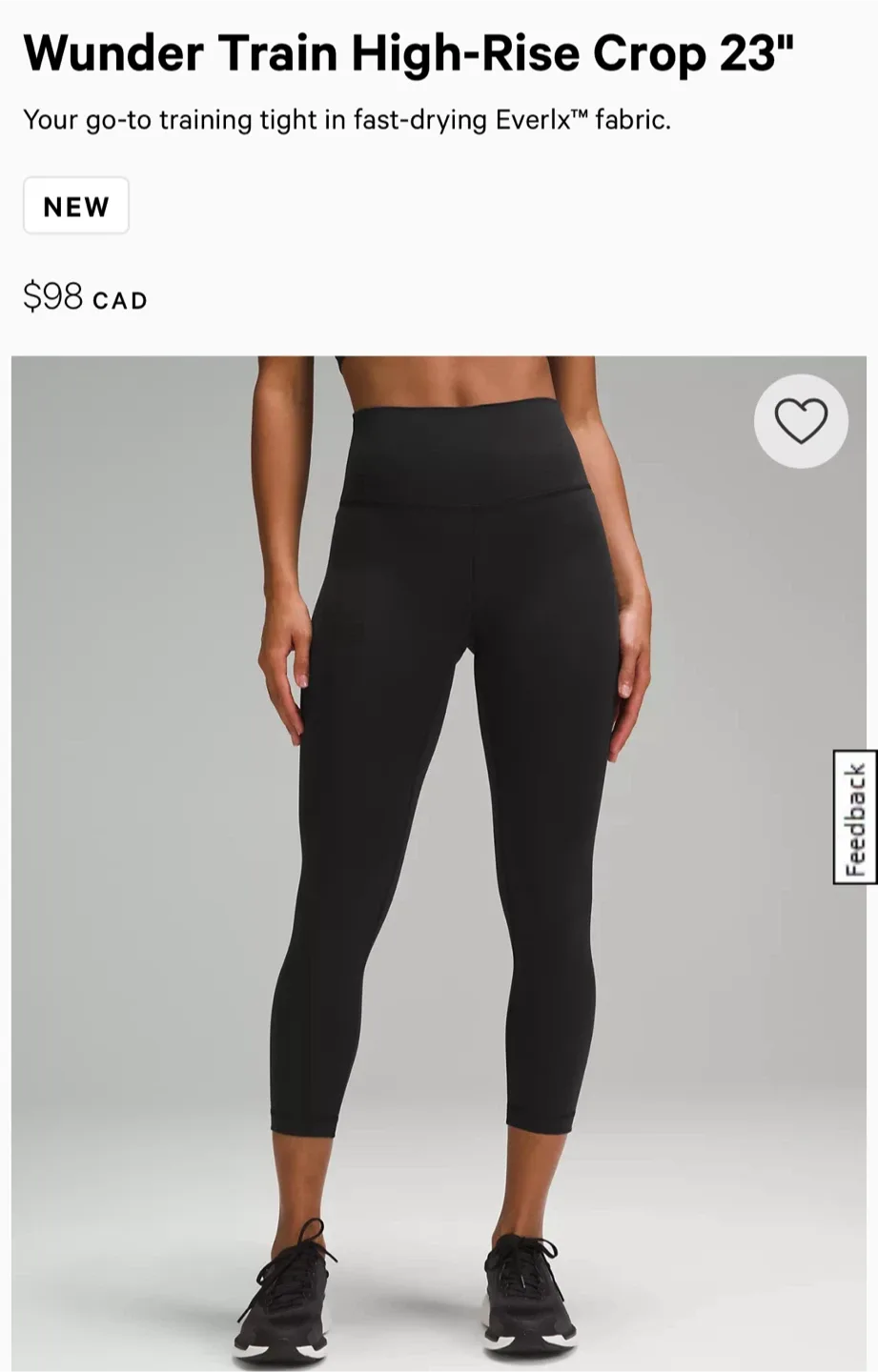Open the Wunder Train leggings product photo
Viewport: 878px width, 1372px height.
(x=439, y=857)
